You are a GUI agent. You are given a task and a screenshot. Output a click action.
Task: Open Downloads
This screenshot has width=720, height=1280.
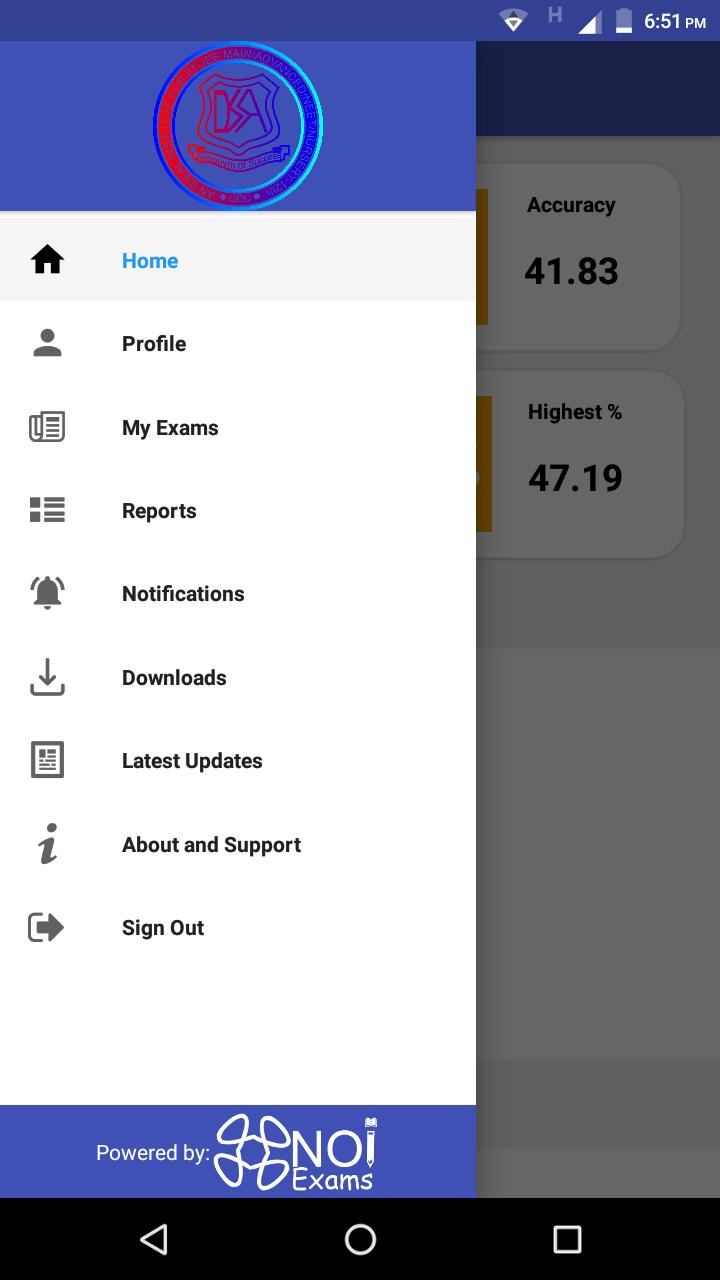[x=174, y=678]
